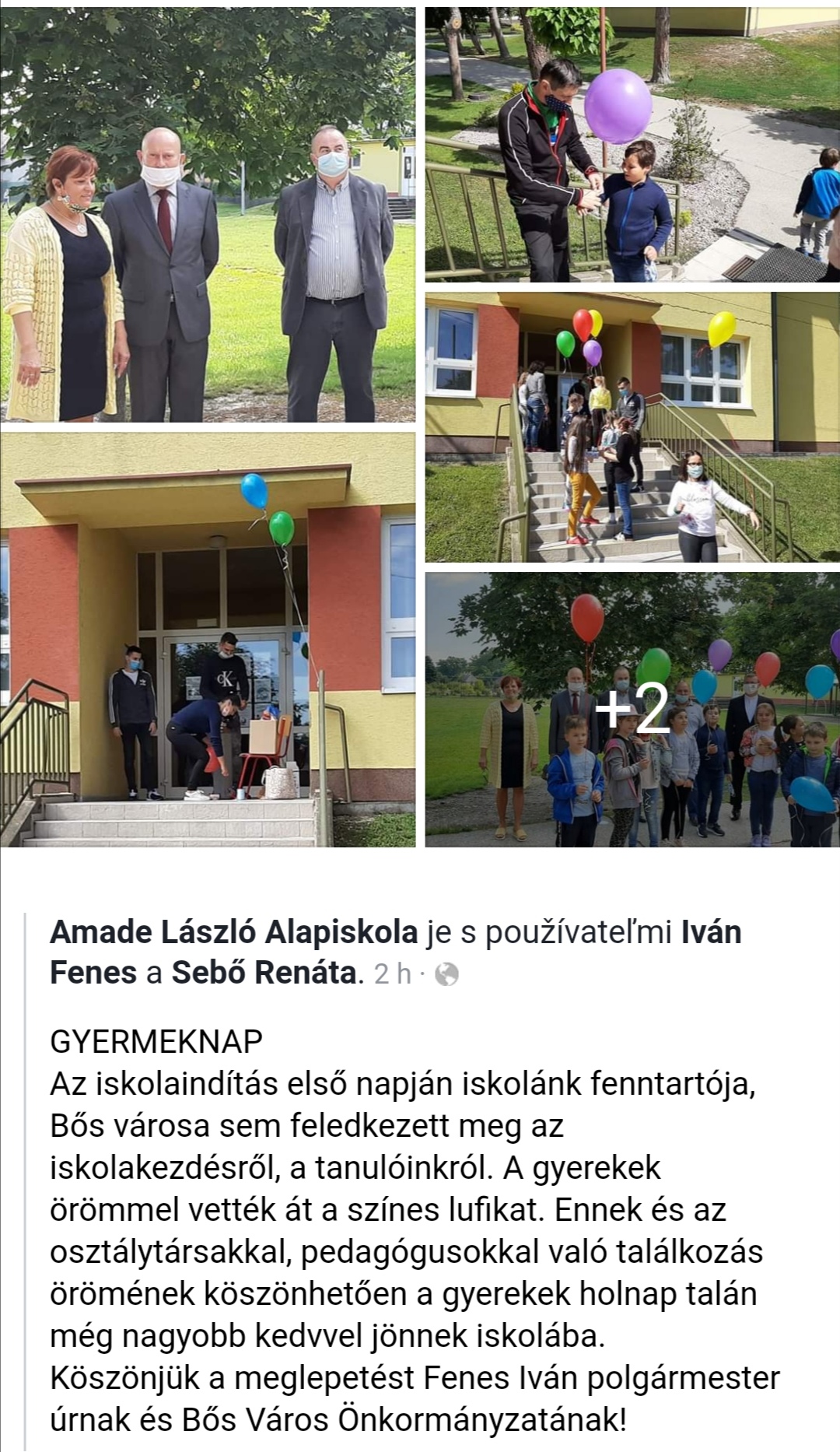840x1452 pixels.
Task: Visit tagged profile Iván Fenes
Action: [710, 932]
